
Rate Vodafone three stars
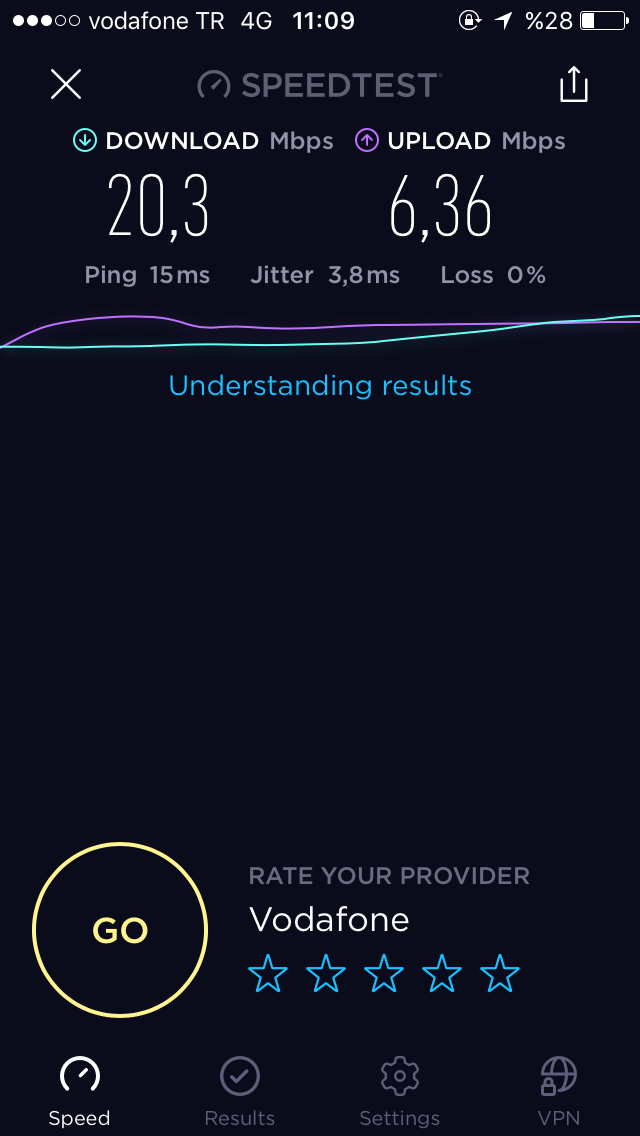click(x=383, y=973)
